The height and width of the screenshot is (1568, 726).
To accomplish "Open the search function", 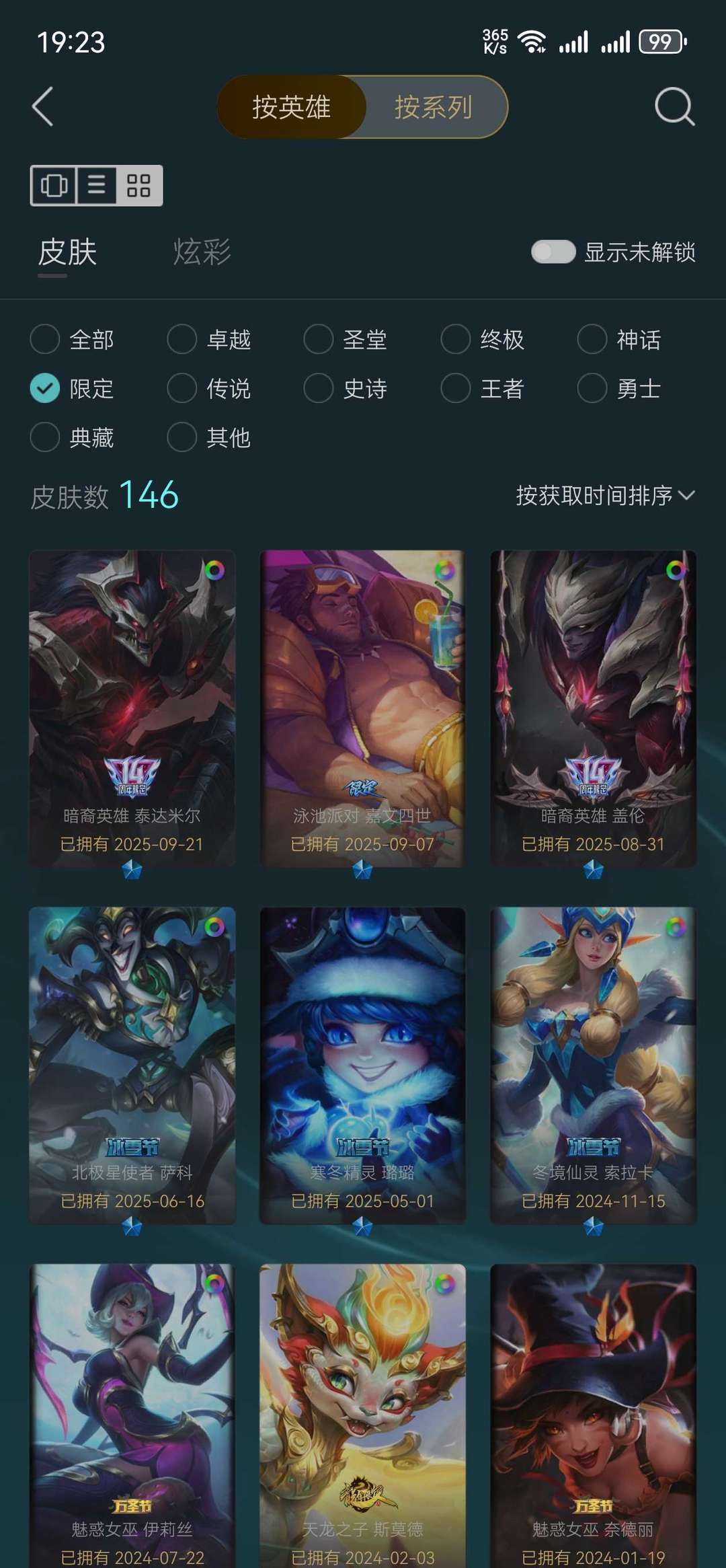I will coord(672,108).
